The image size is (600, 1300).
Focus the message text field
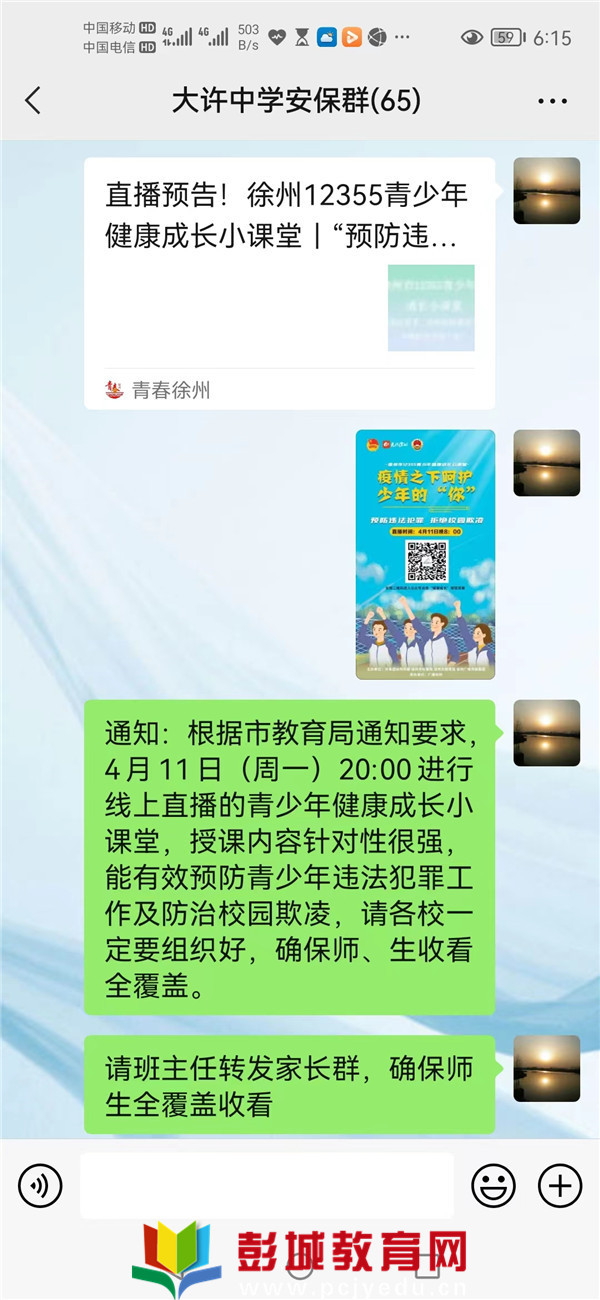pyautogui.click(x=266, y=1186)
